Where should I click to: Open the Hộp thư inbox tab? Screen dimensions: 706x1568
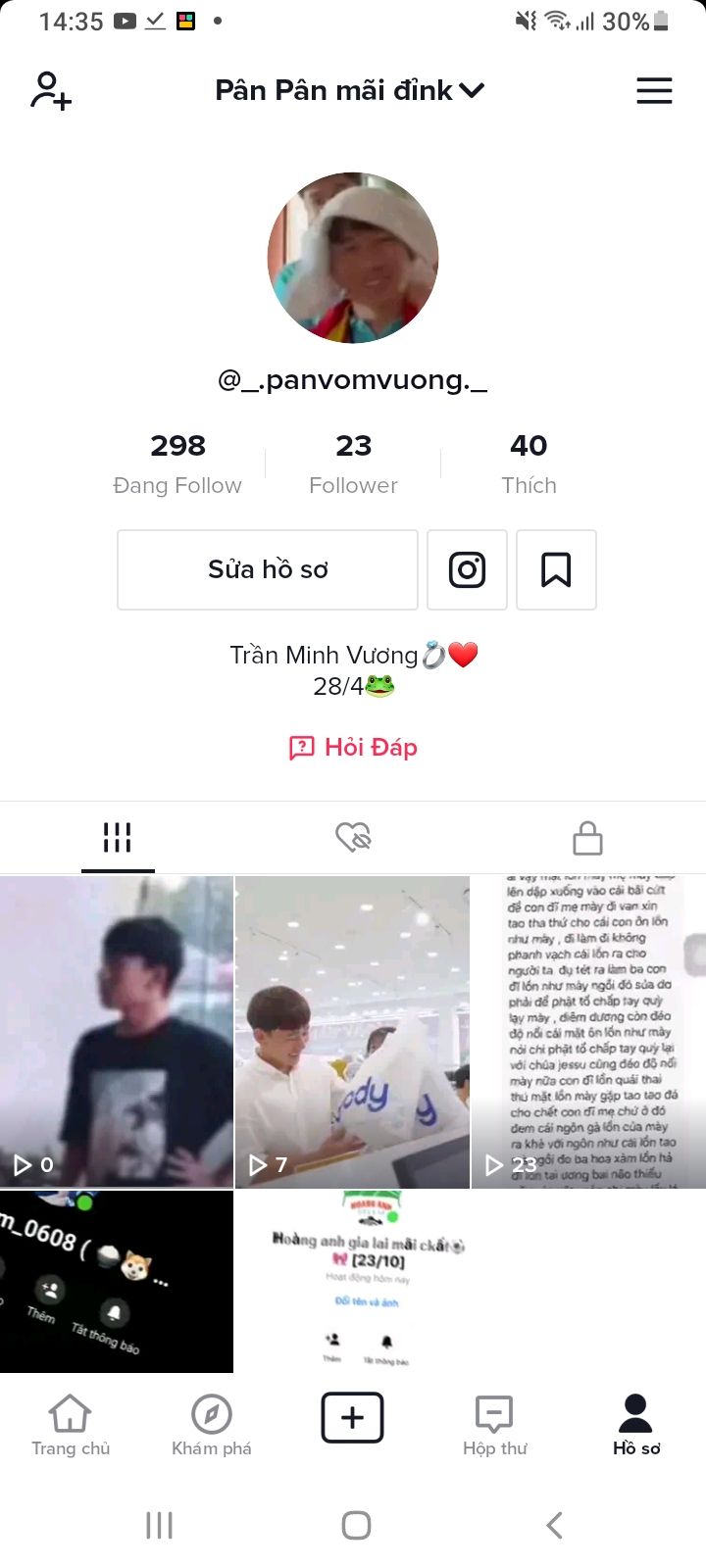point(494,1426)
